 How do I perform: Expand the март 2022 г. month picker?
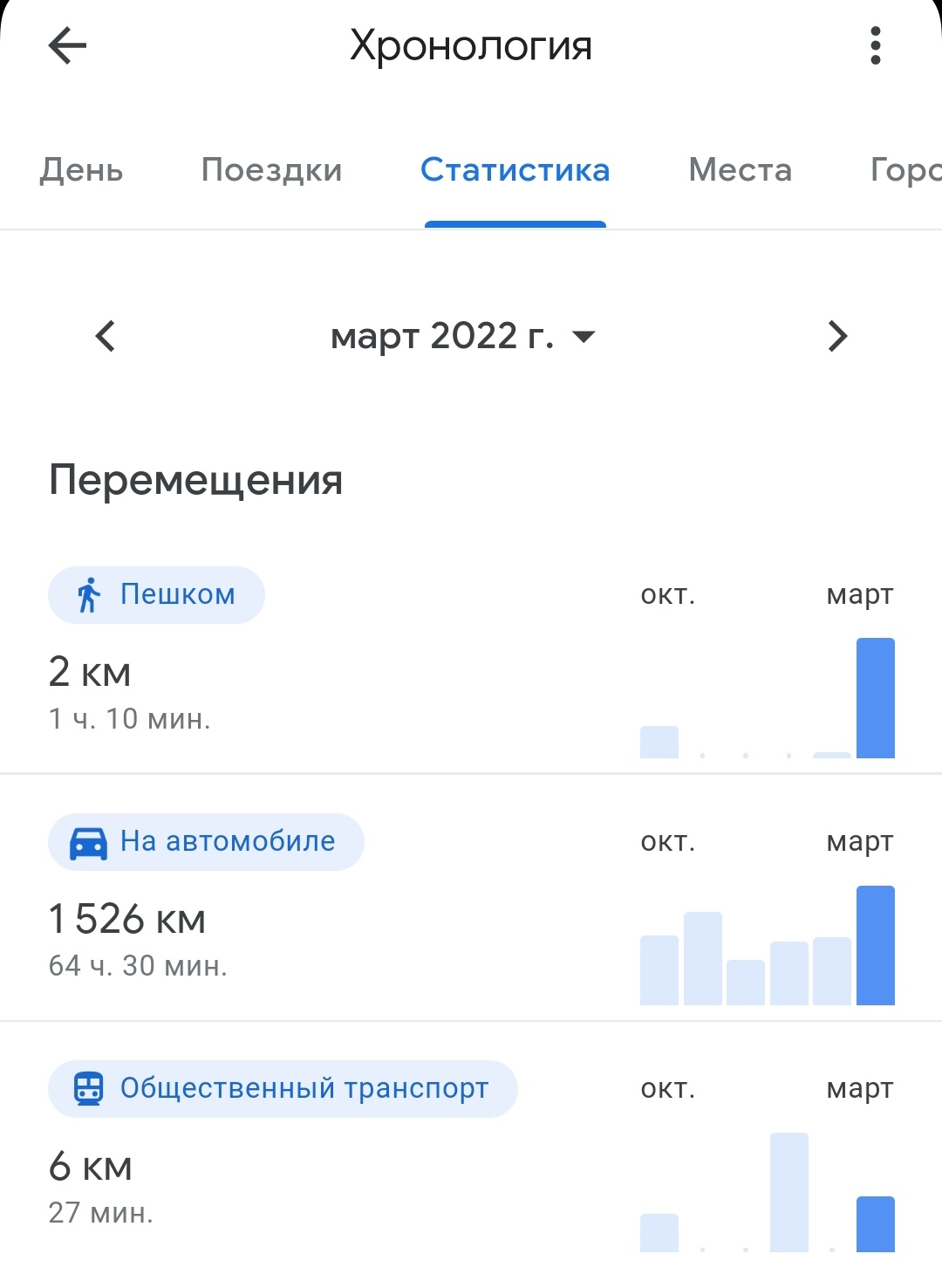tap(462, 336)
